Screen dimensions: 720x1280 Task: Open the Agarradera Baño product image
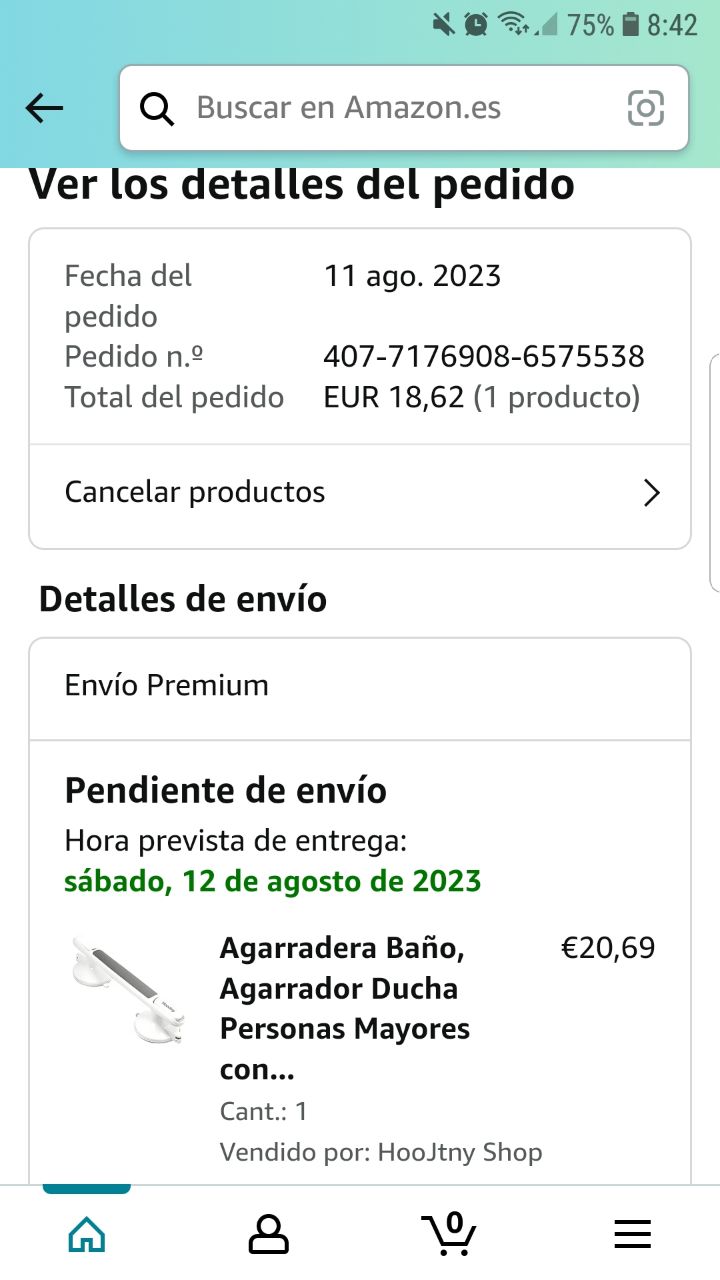tap(129, 990)
